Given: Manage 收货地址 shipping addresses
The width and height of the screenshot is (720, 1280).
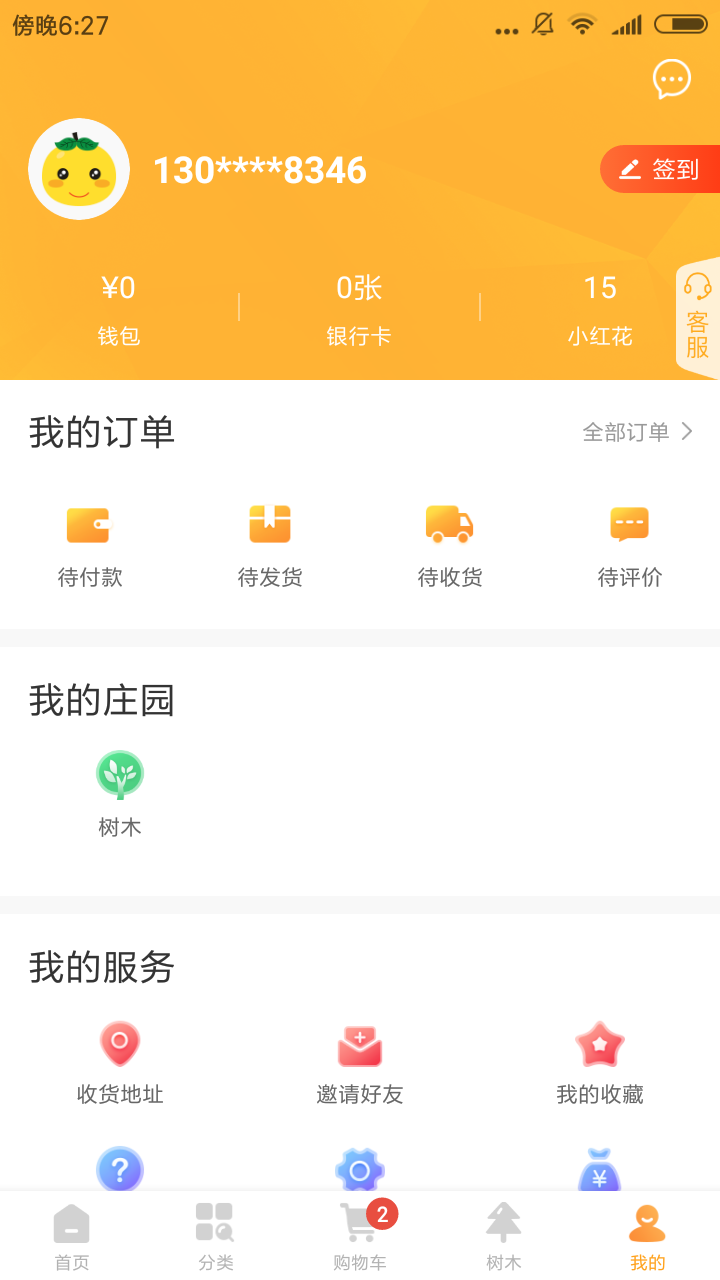Looking at the screenshot, I should 120,1063.
